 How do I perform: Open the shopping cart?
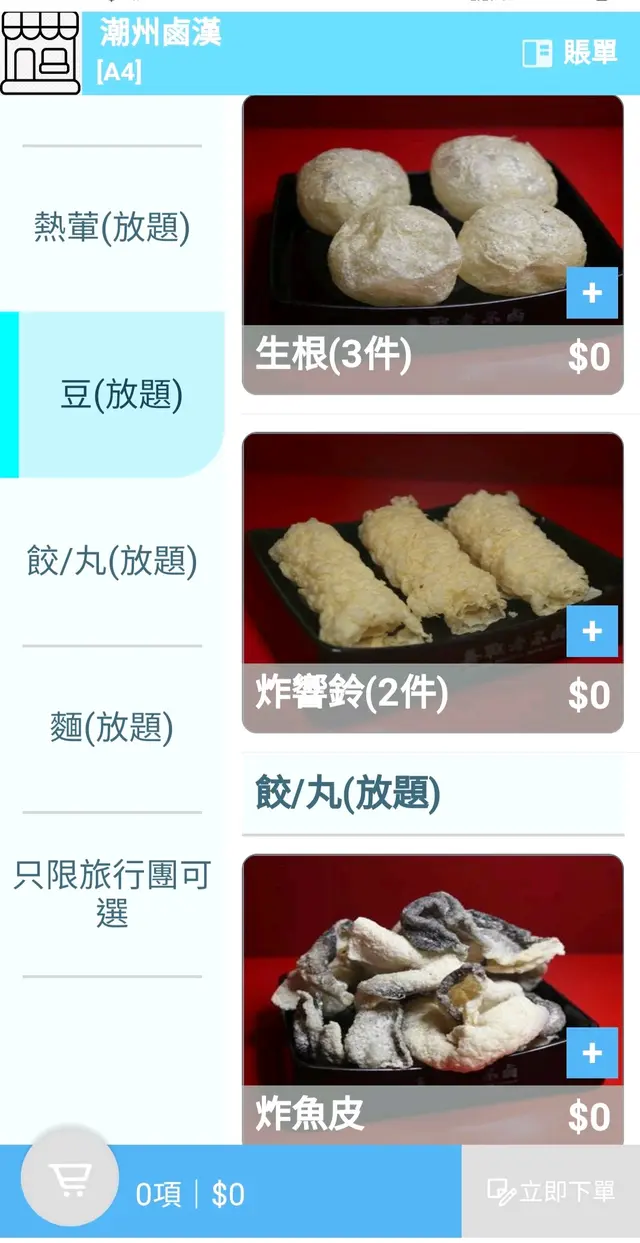click(70, 1178)
